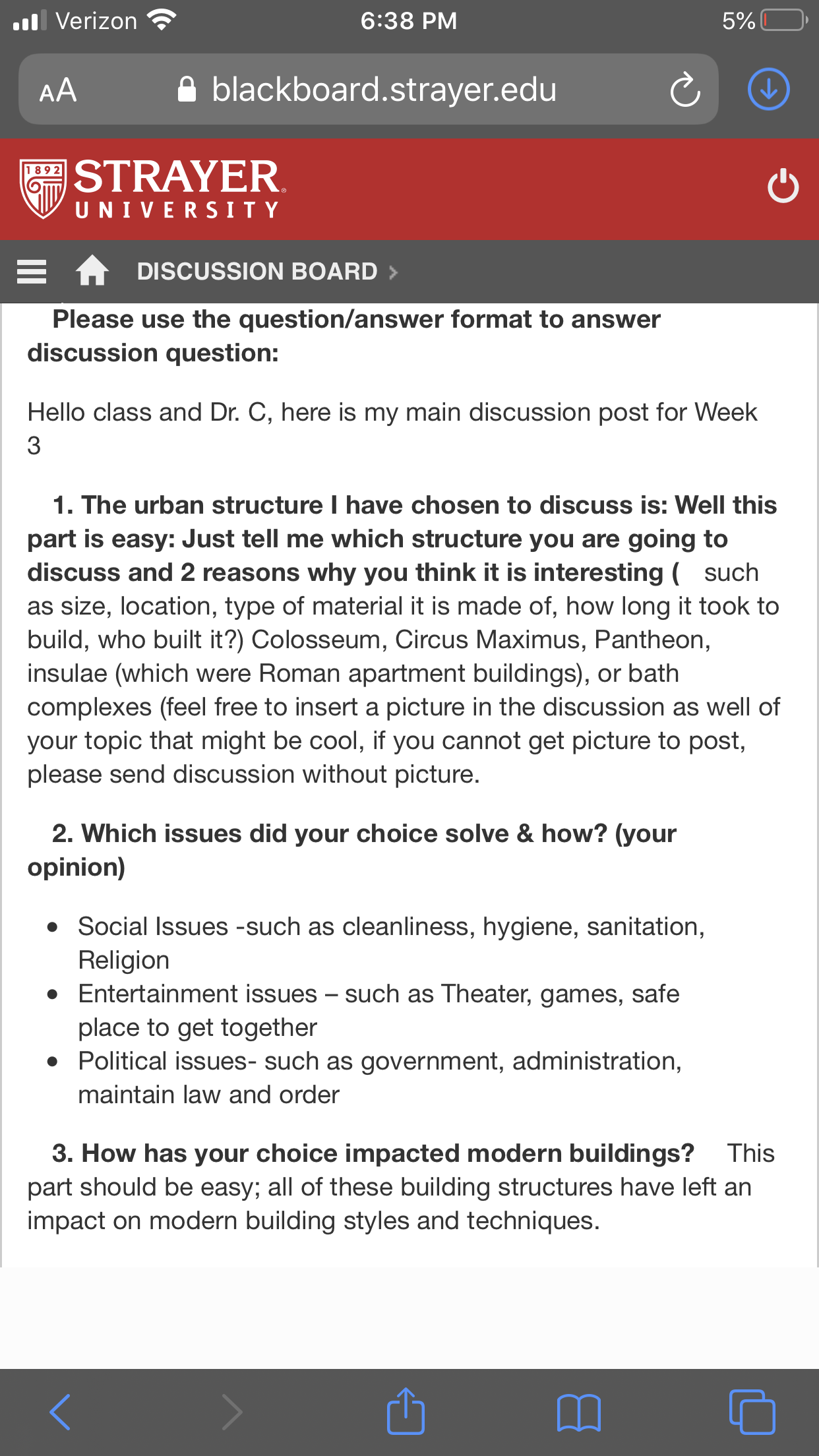Reload the current page
819x1456 pixels.
tap(685, 90)
